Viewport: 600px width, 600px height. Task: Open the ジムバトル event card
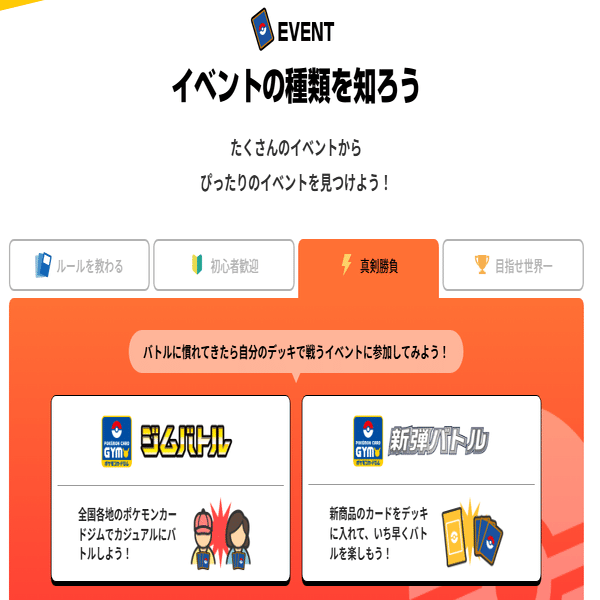pos(170,488)
